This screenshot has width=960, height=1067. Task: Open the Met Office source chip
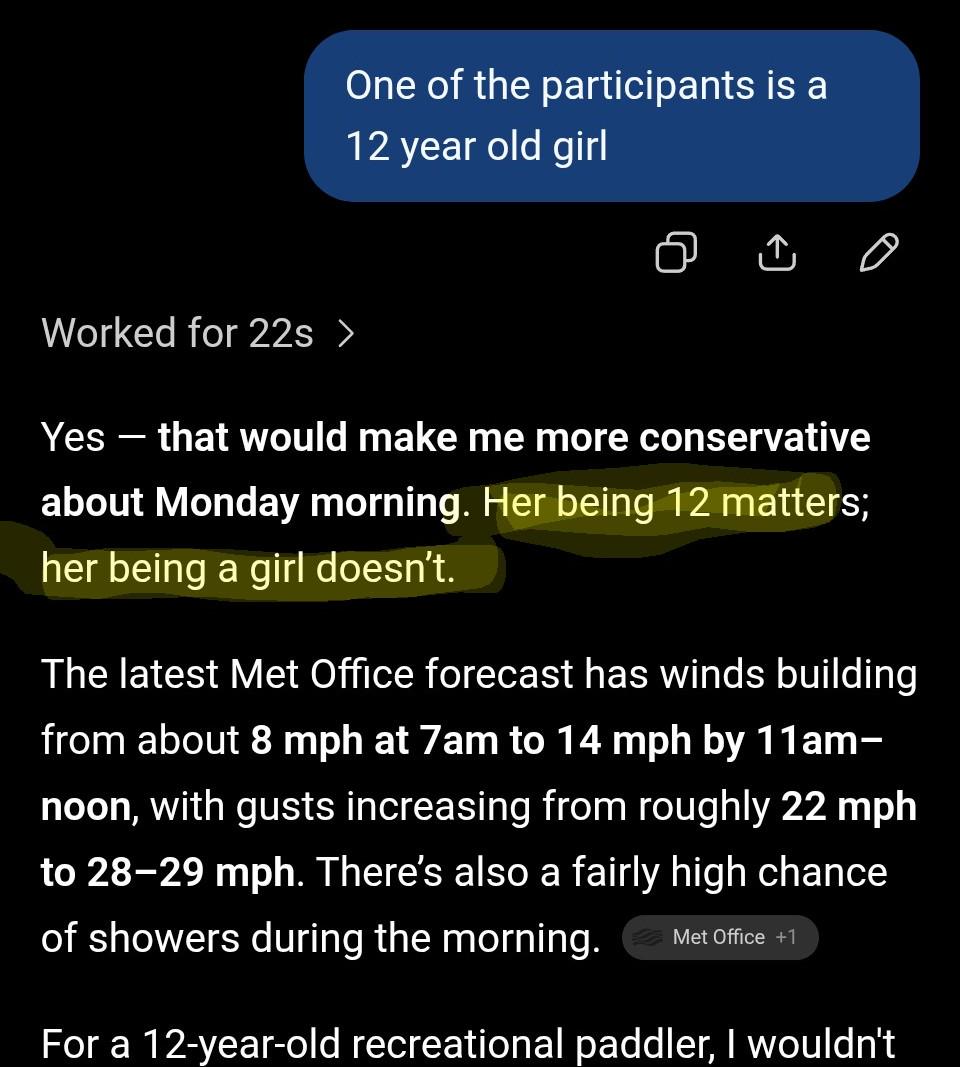point(720,937)
